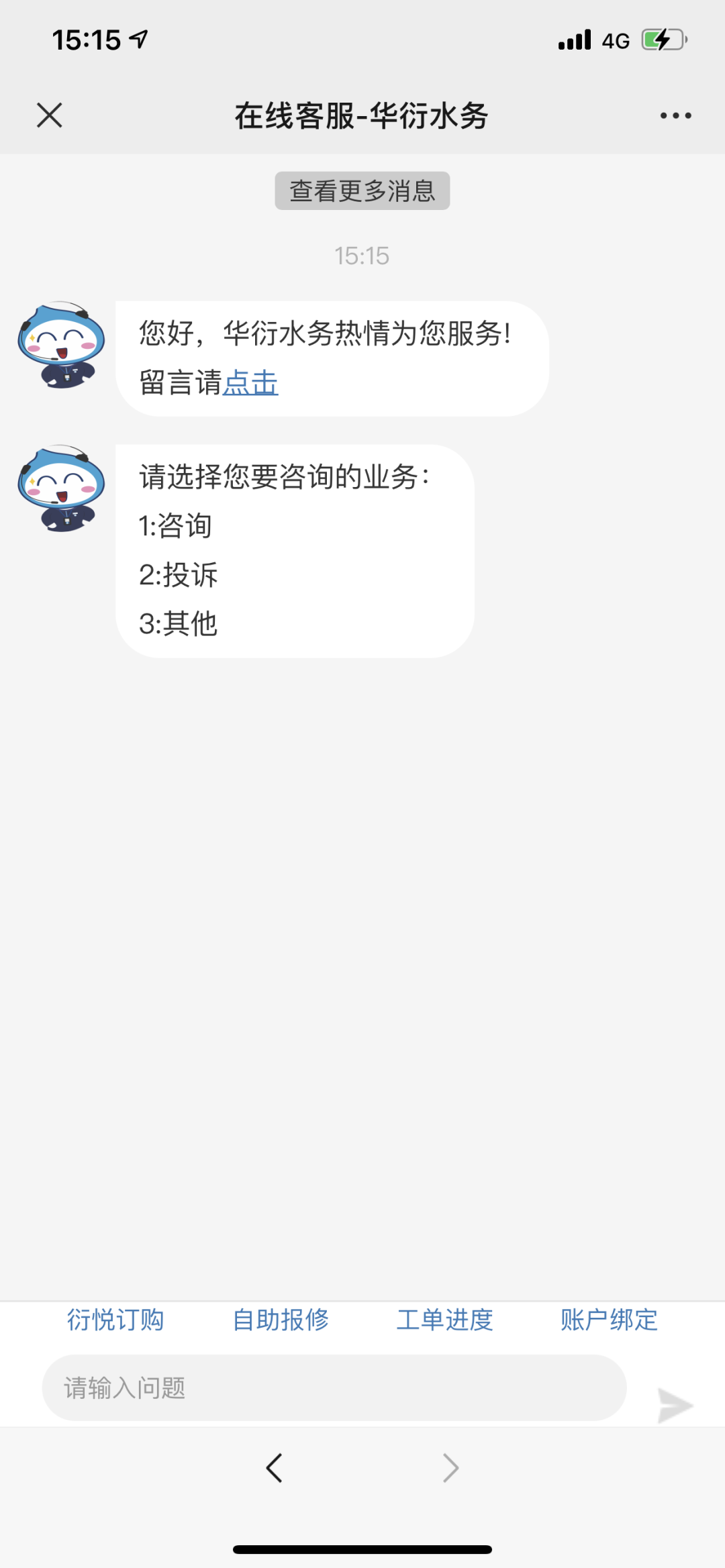The width and height of the screenshot is (725, 1568).
Task: Send the message with the arrow icon
Action: 675,1405
